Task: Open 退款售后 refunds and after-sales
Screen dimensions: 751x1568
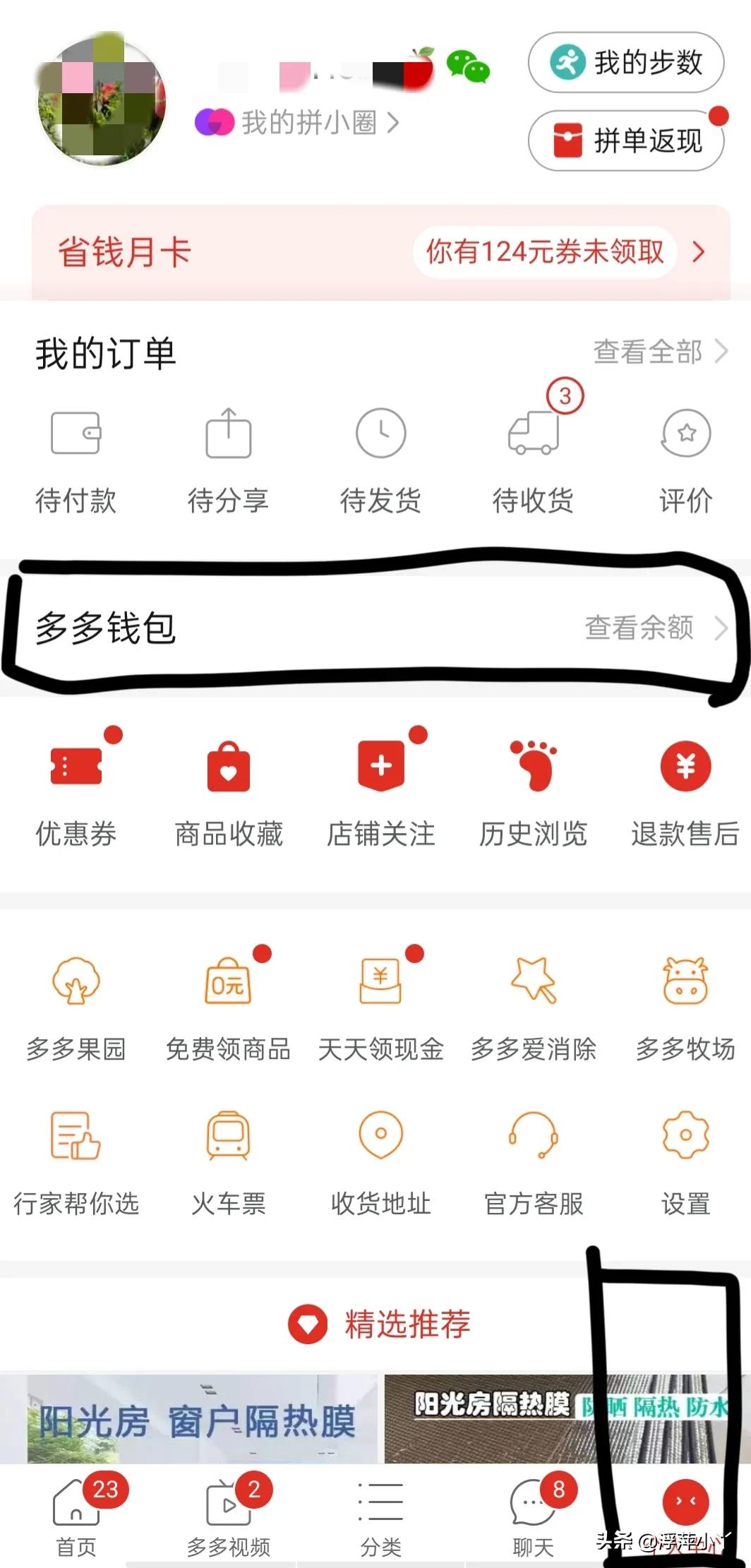Action: coord(682,791)
